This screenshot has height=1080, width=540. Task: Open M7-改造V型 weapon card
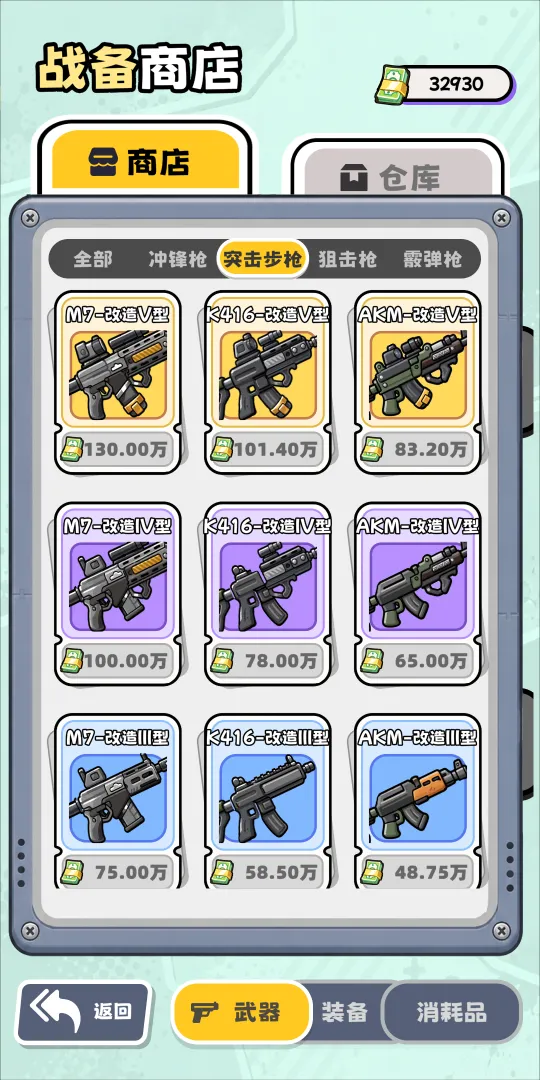[x=118, y=382]
